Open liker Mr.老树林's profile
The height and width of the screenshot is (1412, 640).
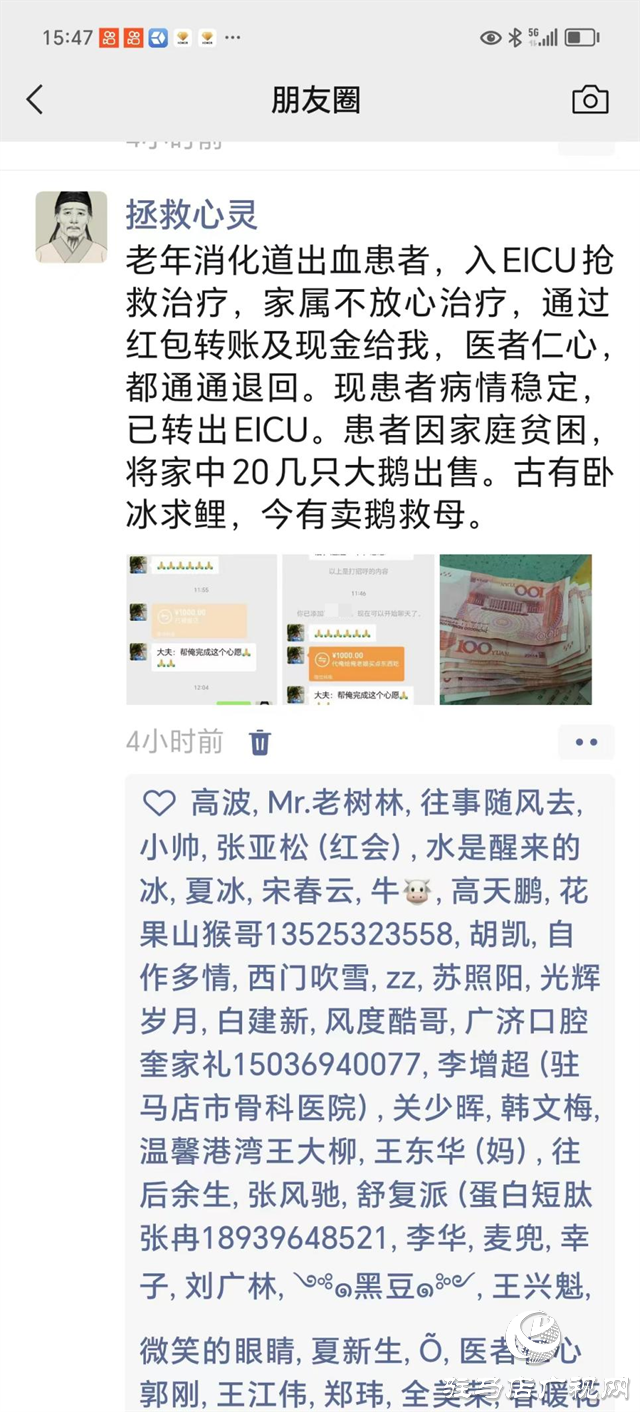coord(334,803)
